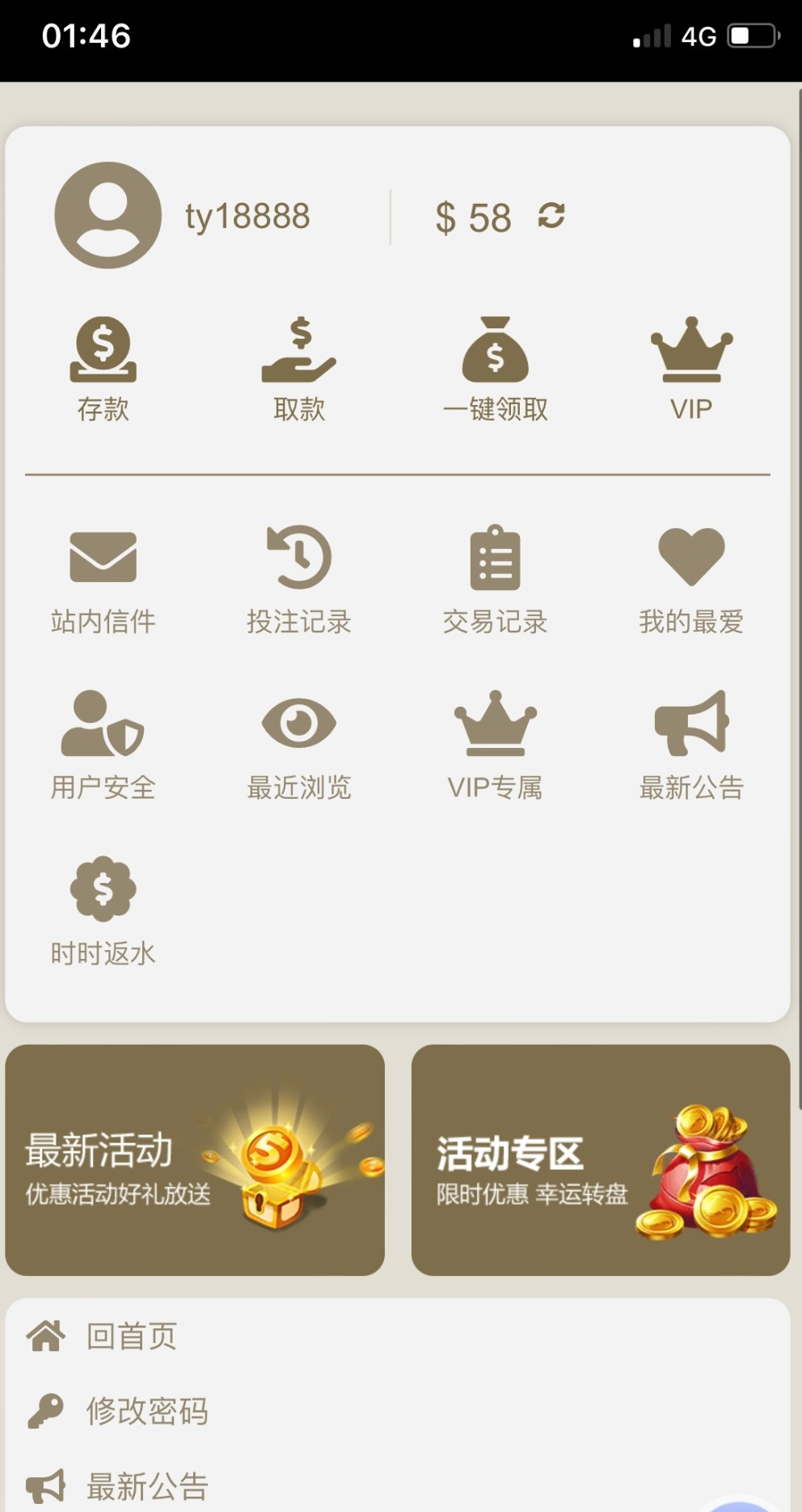Open 我的最爱 favorites heart icon
The image size is (802, 1512).
[x=692, y=558]
